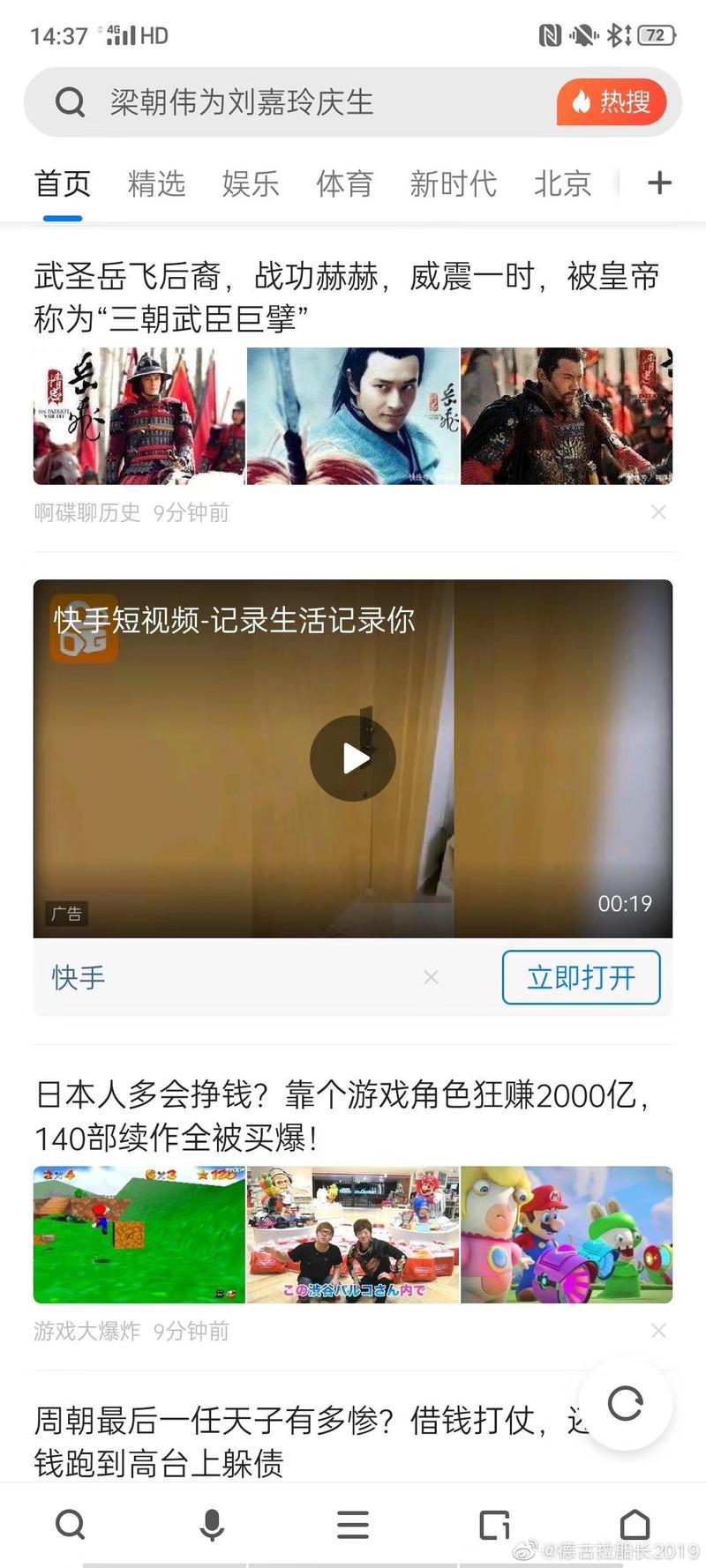
Task: Dismiss the 岳飞 article with its × control
Action: click(x=658, y=511)
